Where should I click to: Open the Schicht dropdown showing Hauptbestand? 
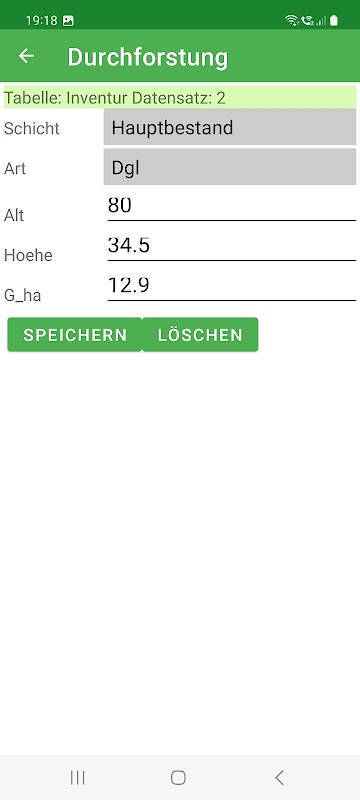230,127
